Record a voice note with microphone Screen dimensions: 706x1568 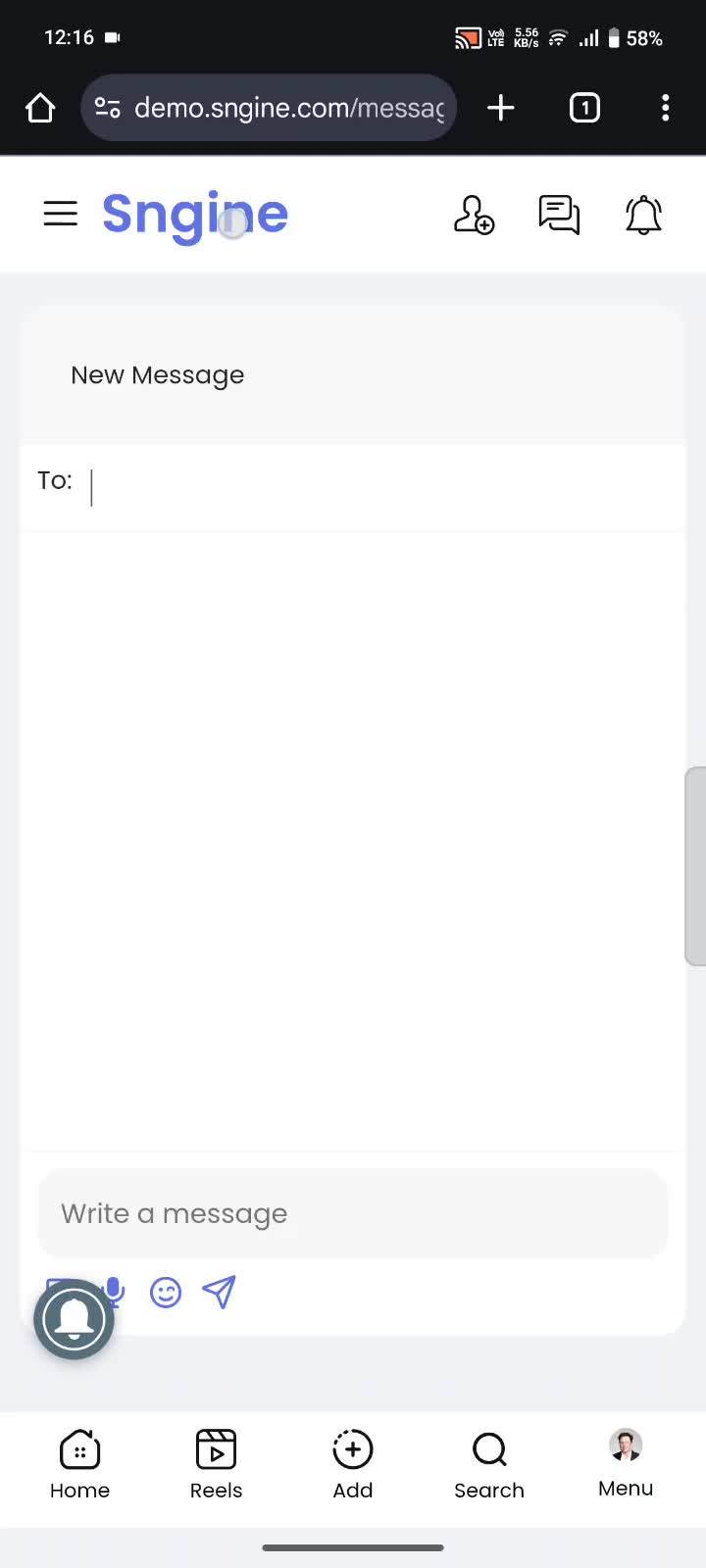pos(116,1293)
